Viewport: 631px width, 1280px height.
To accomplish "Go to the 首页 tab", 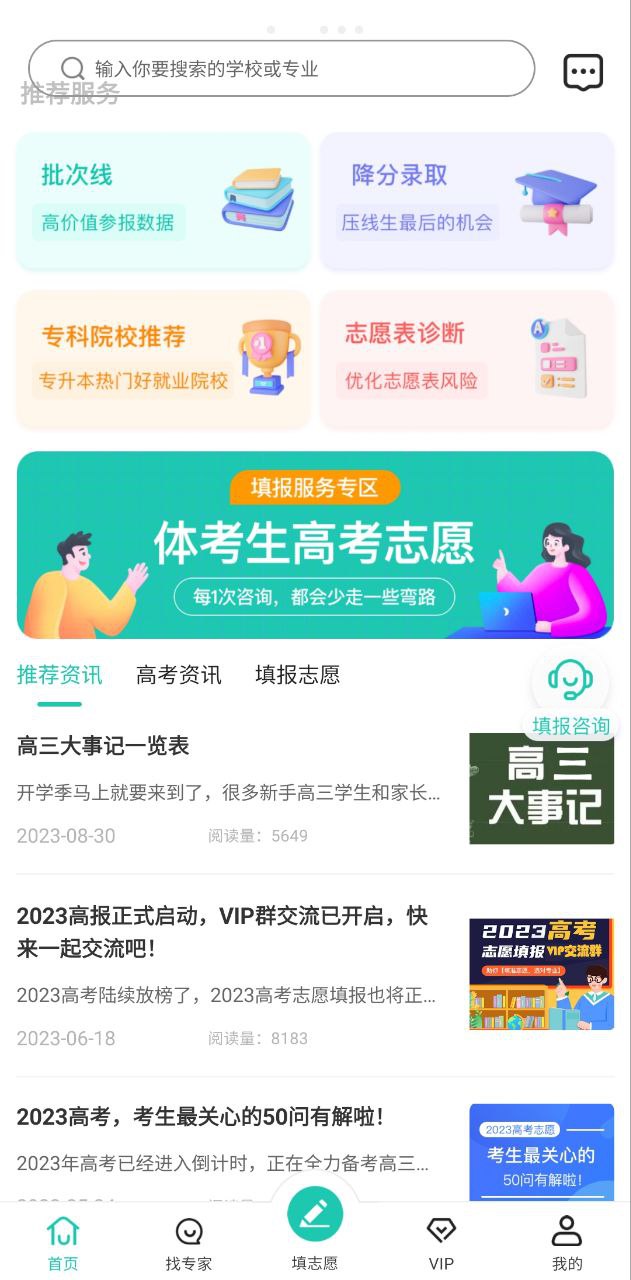I will pos(63,1242).
